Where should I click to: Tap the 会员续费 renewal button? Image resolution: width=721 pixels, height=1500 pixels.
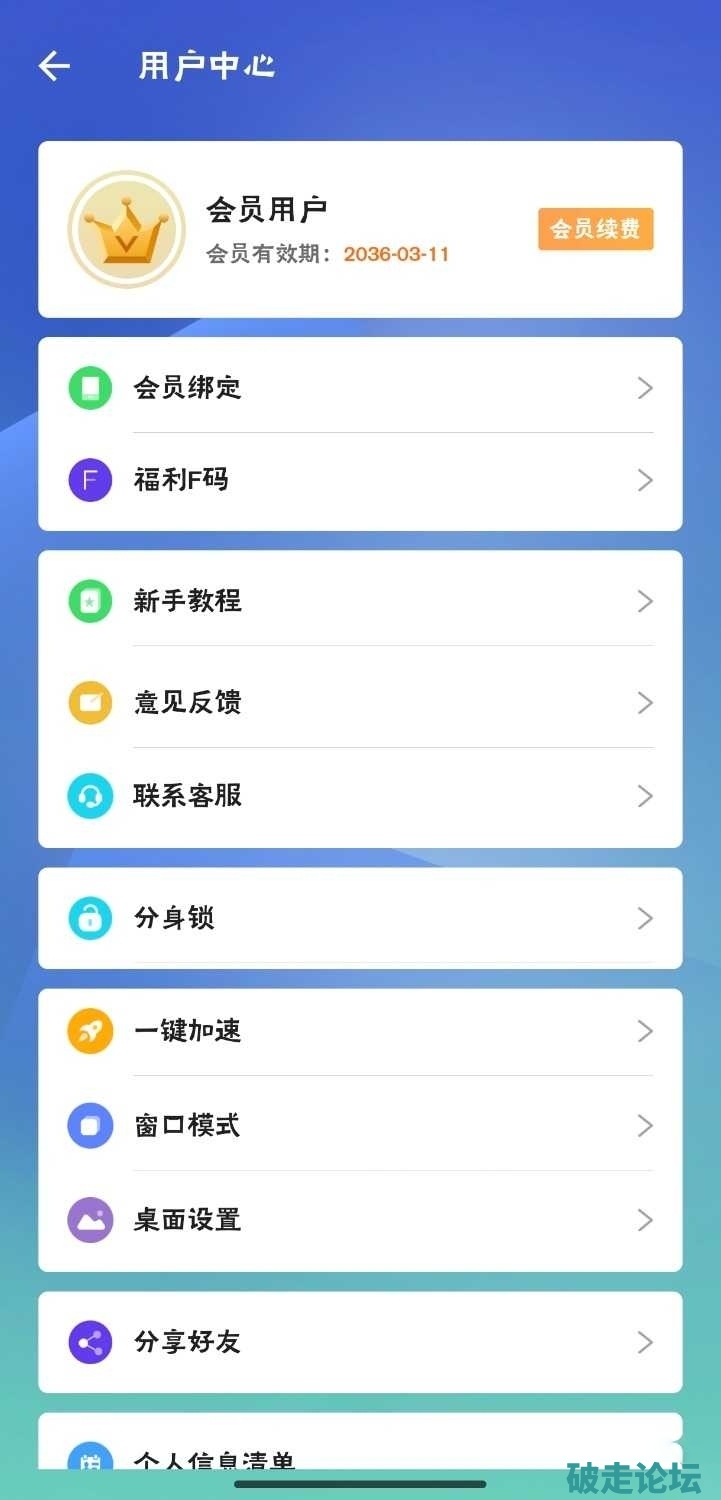click(595, 229)
